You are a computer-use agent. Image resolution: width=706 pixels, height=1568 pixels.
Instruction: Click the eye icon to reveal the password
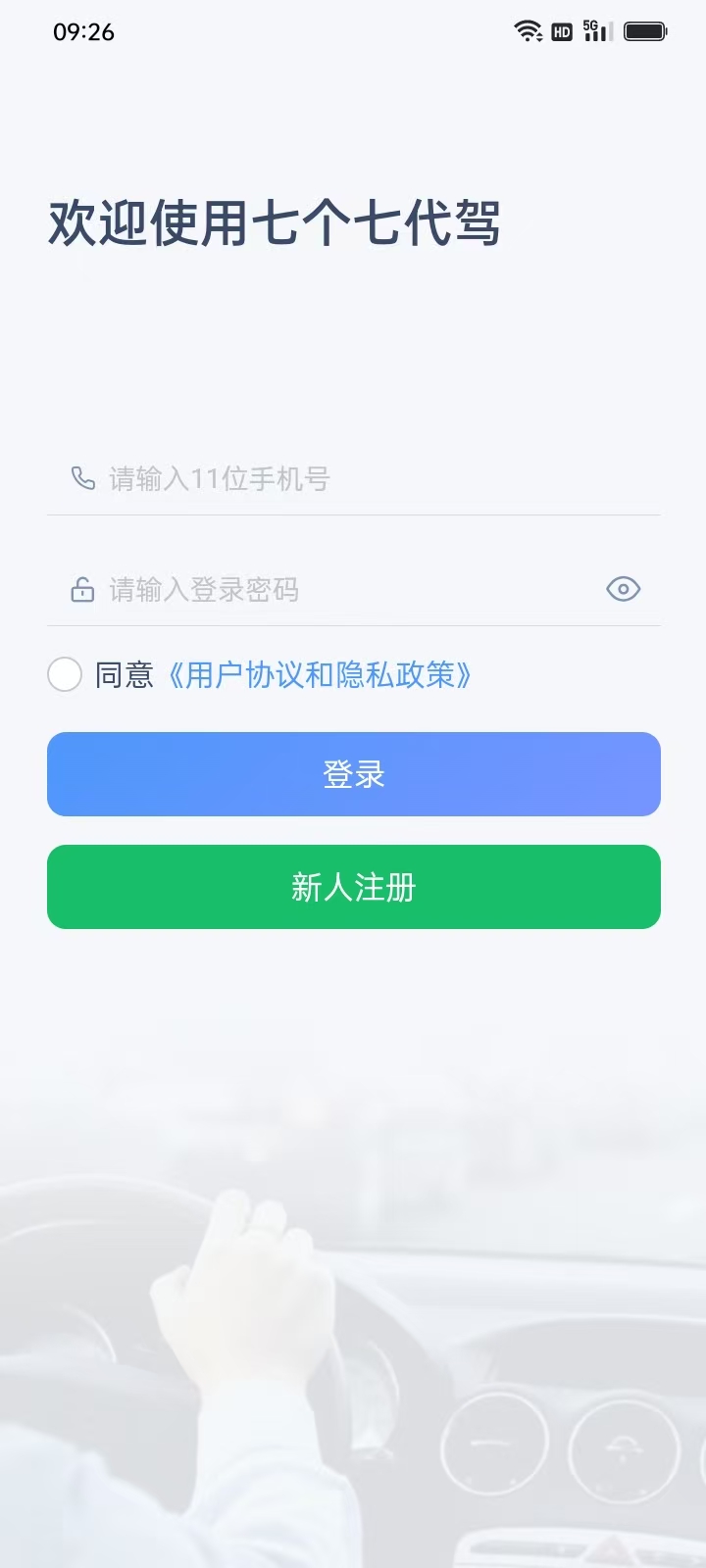(x=622, y=589)
